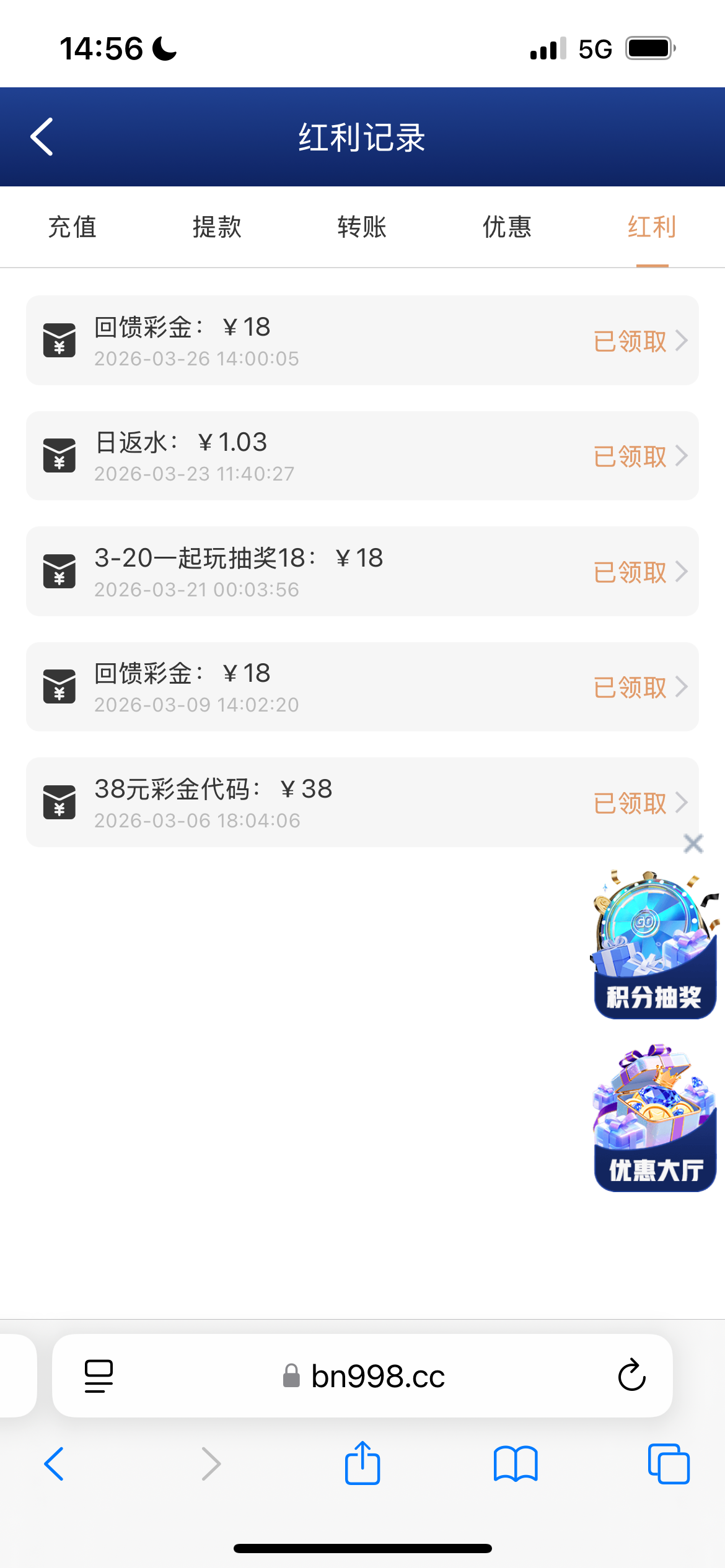Reload the bn998.cc page
This screenshot has height=1568, width=725.
click(631, 1375)
